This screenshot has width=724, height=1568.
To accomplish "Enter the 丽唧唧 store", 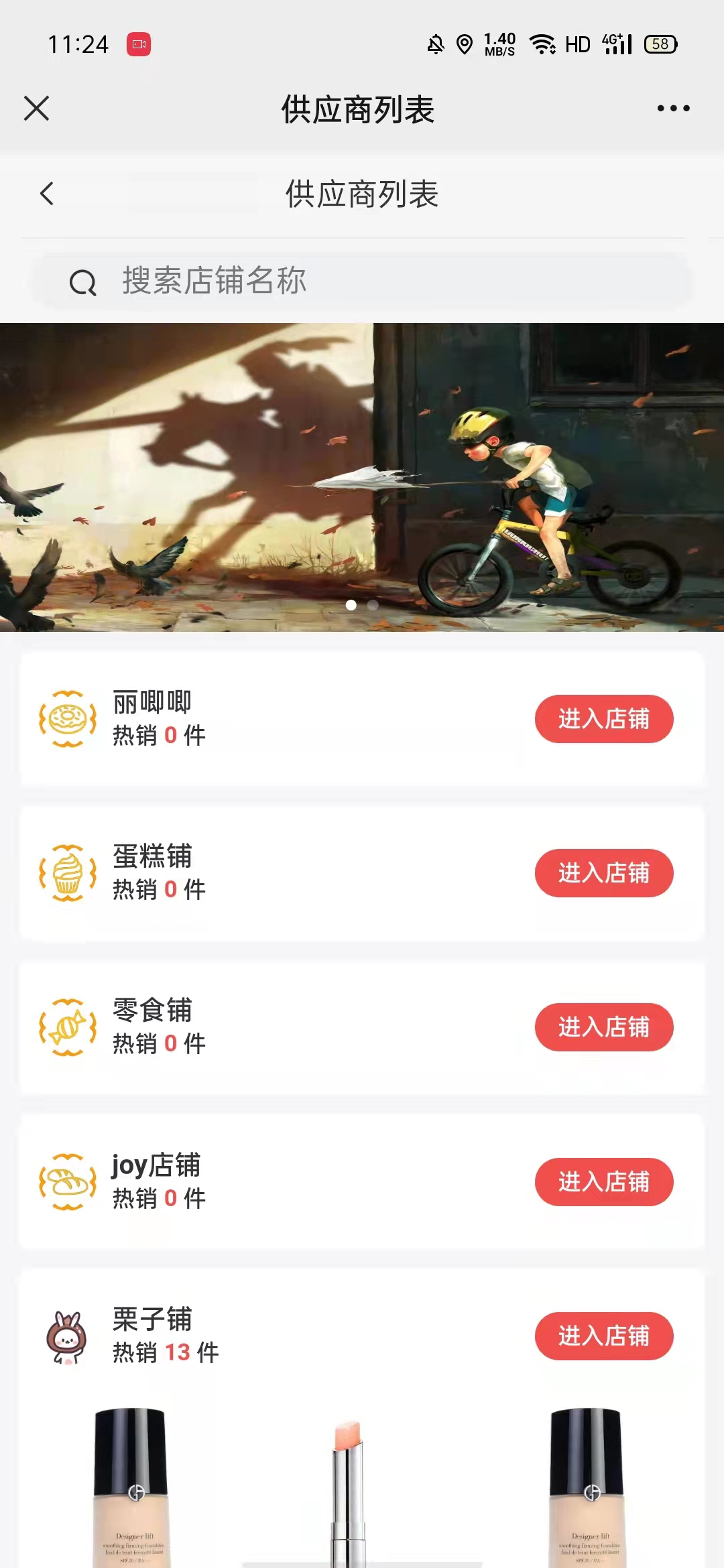I will click(x=603, y=719).
